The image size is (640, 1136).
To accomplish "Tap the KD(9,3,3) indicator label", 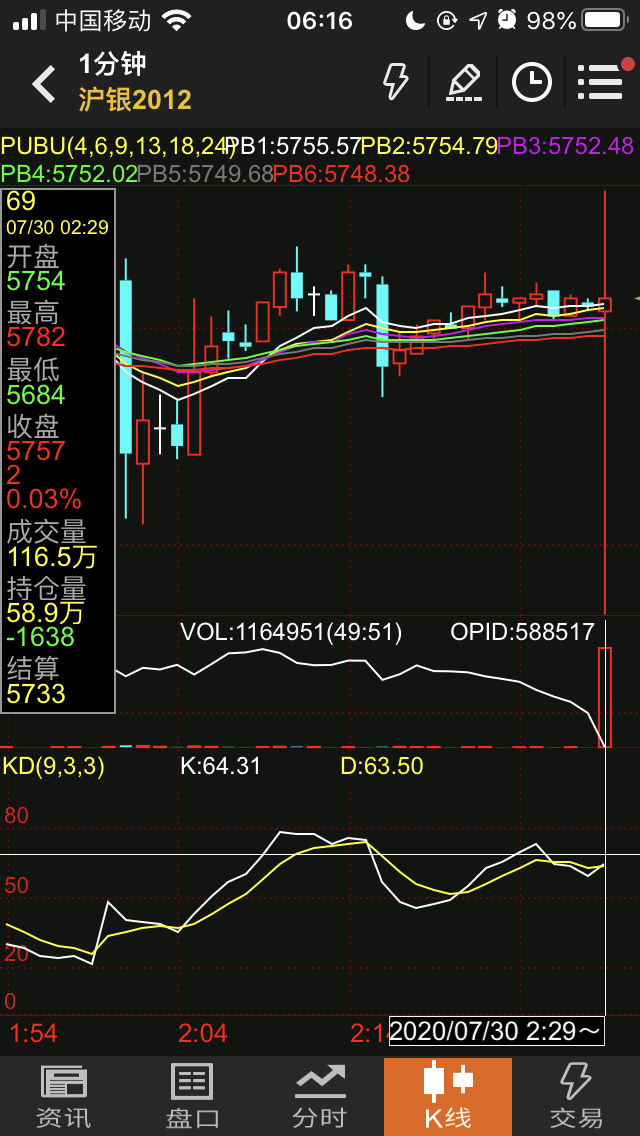I will pos(53,766).
